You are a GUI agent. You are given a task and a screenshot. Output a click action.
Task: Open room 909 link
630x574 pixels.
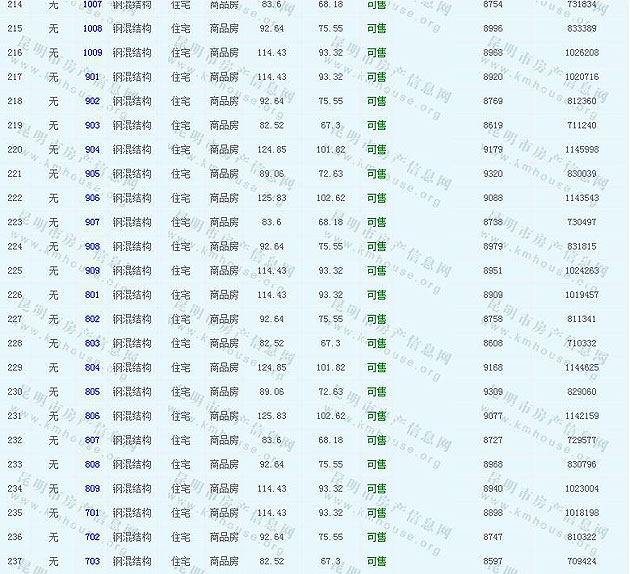92,271
